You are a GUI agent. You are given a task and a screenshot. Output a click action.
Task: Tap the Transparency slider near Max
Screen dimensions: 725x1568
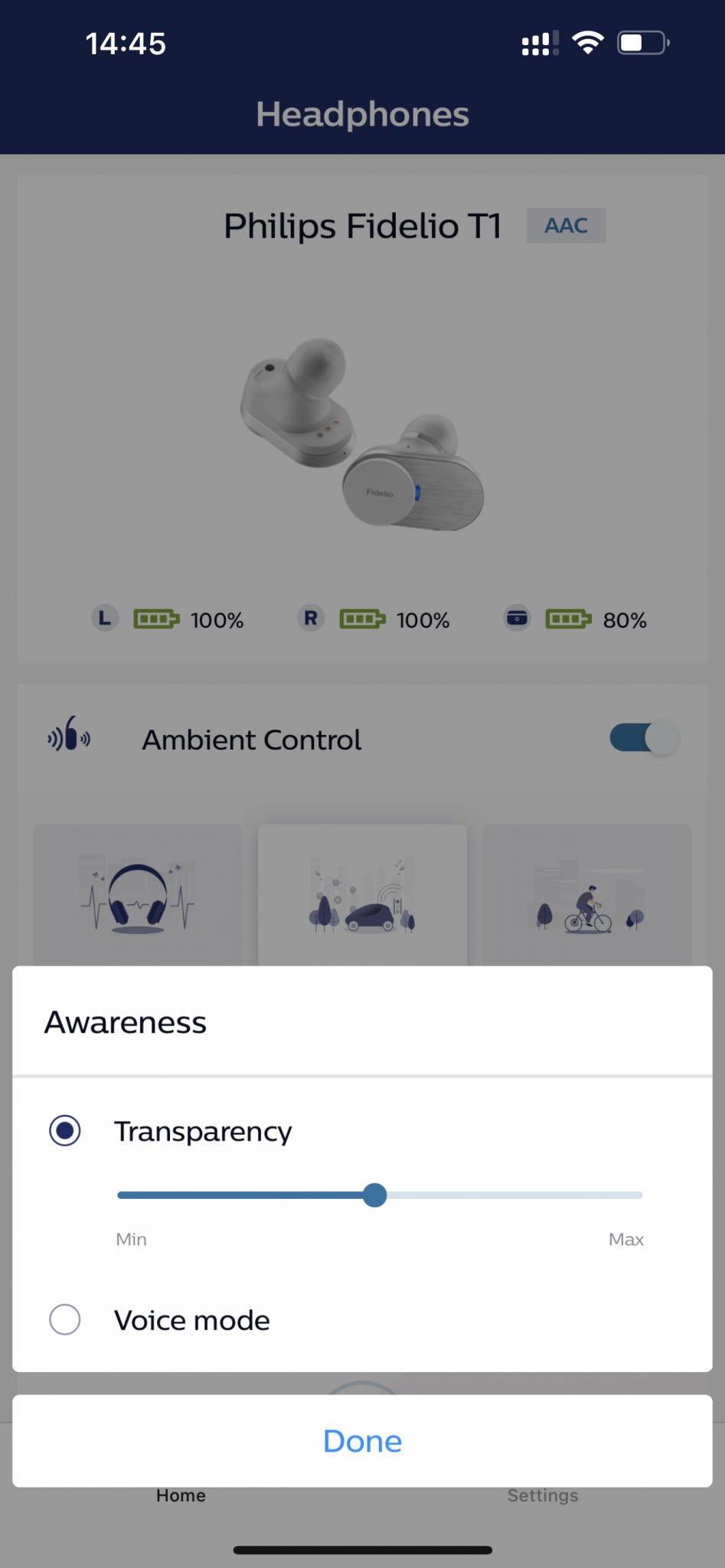[628, 1195]
